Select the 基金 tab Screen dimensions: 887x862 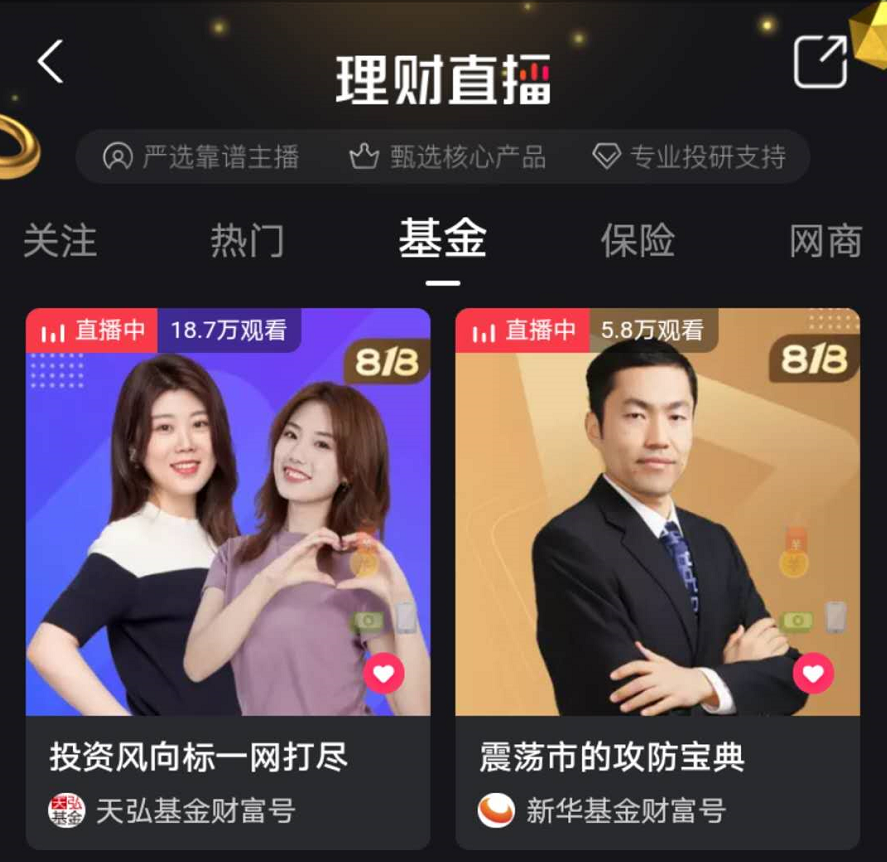[442, 240]
